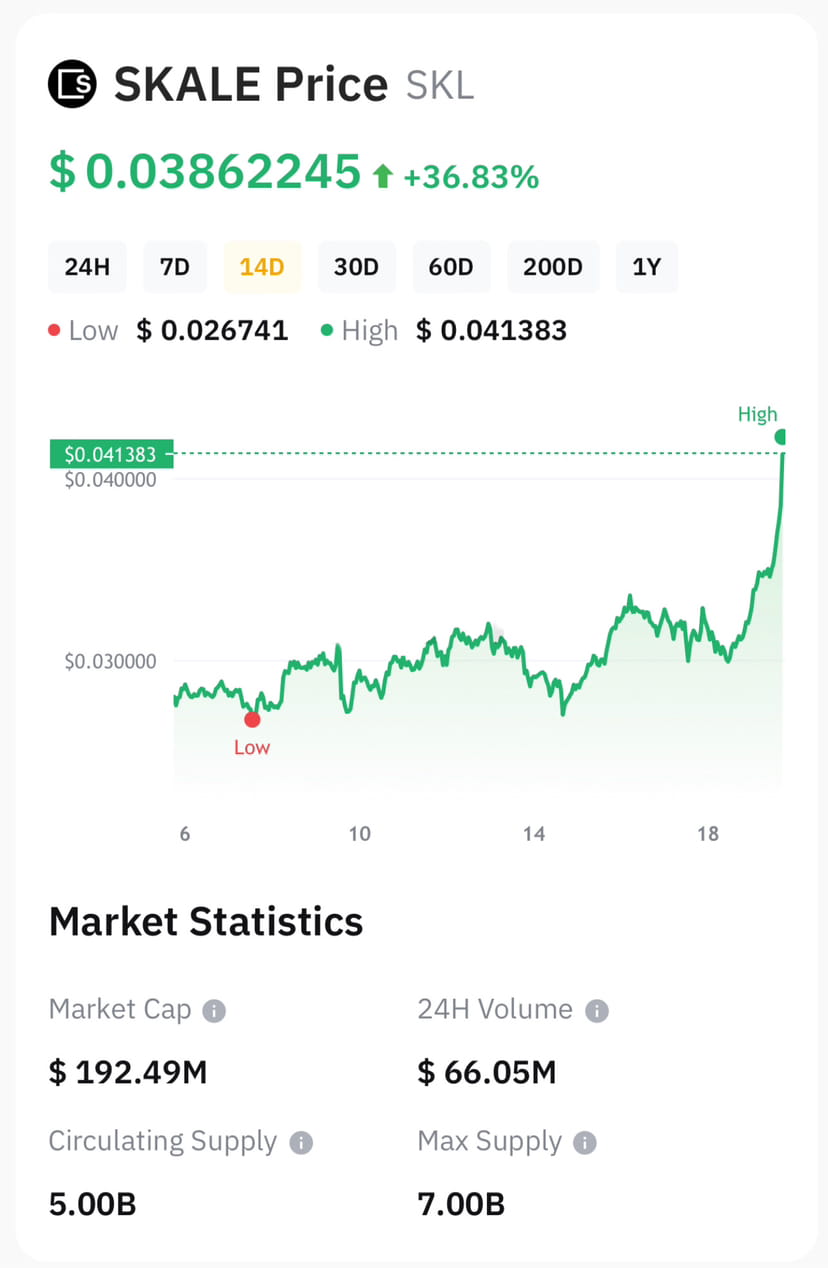View the 200D price history
This screenshot has height=1268, width=828.
tap(553, 267)
